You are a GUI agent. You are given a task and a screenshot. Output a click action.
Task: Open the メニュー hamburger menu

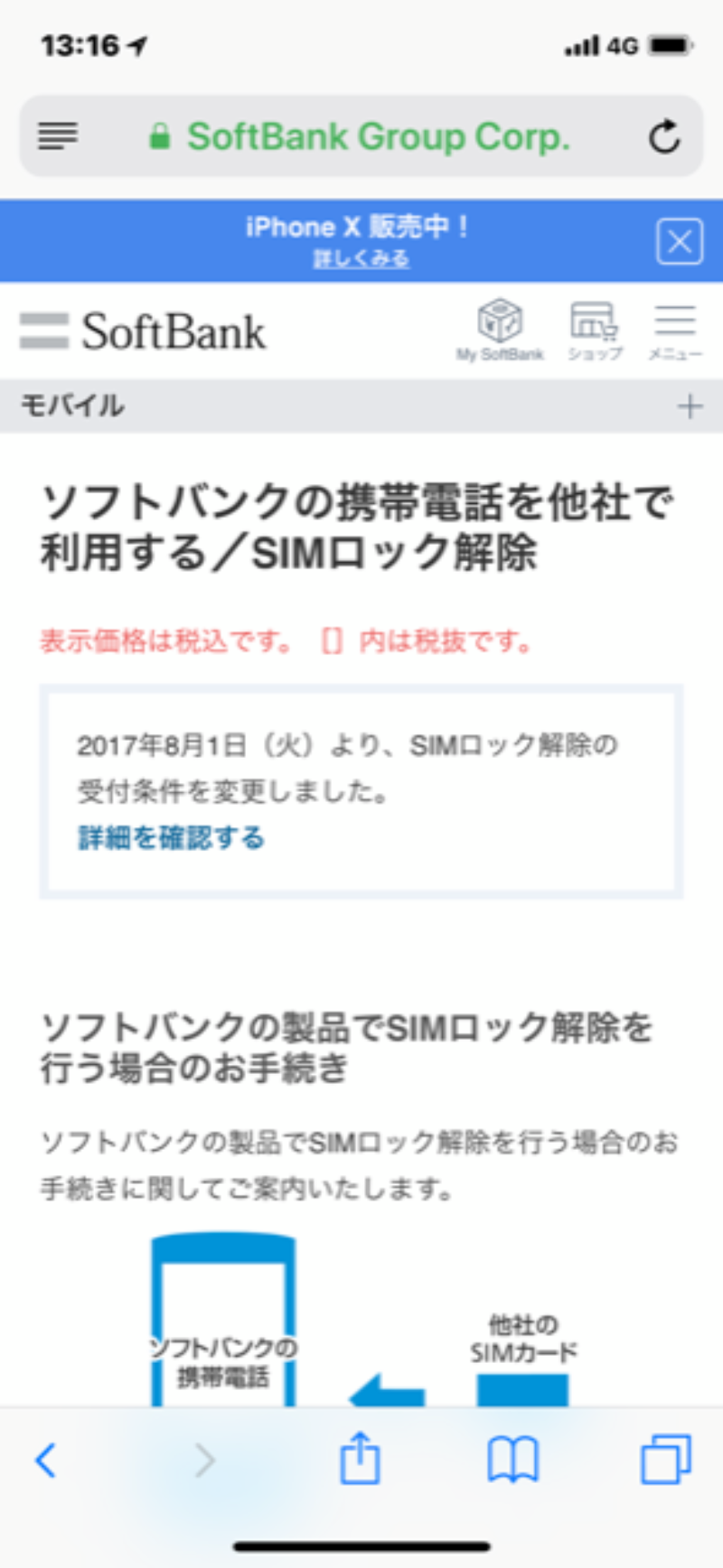tap(674, 330)
